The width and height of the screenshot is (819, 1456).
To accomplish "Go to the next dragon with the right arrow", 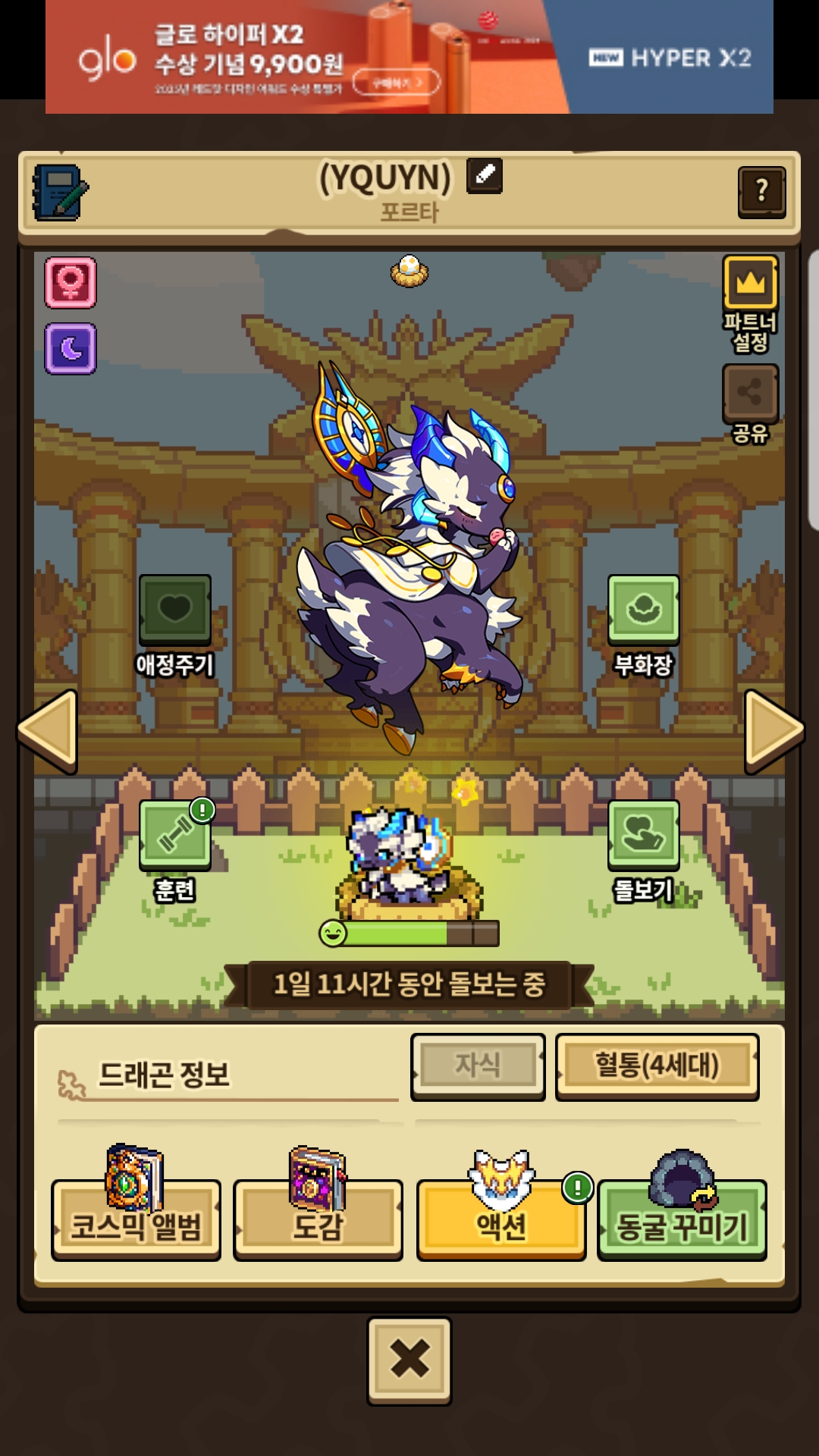I will pos(773,731).
